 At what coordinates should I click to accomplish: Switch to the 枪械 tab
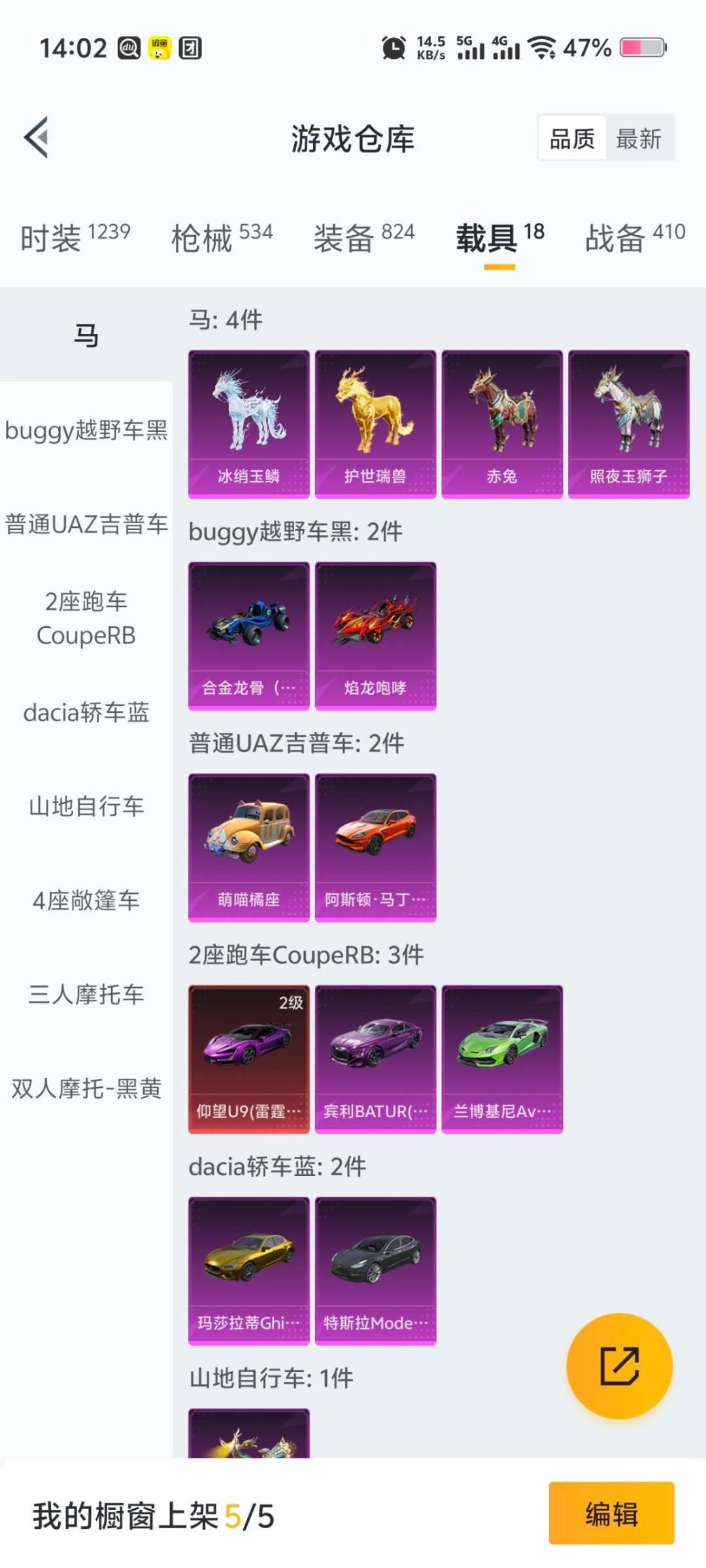click(222, 237)
